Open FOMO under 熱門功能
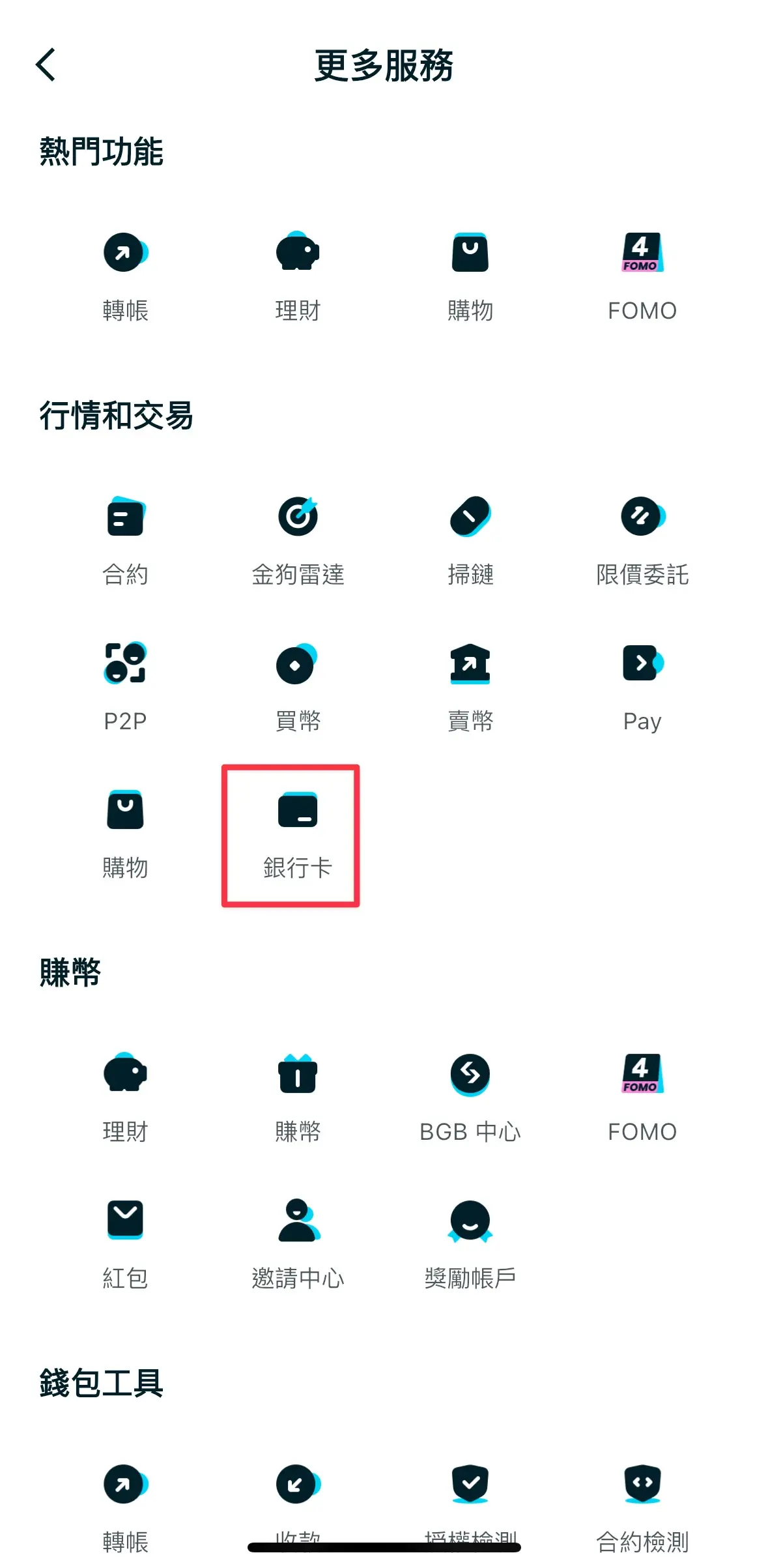Image resolution: width=768 pixels, height=1568 pixels. pos(642,275)
